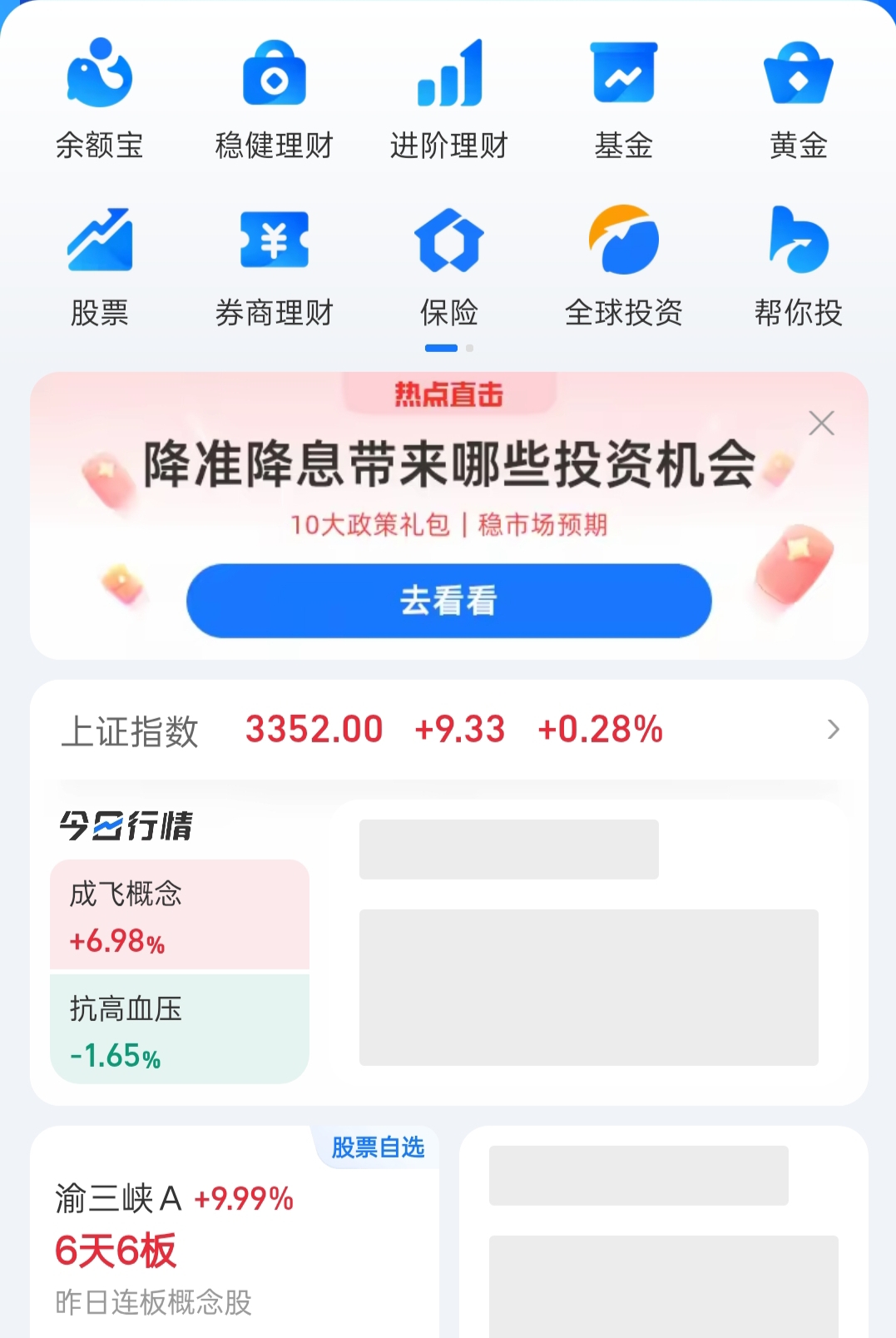Switch to the 股票自选 tab
Viewport: 896px width, 1338px height.
[x=377, y=1148]
